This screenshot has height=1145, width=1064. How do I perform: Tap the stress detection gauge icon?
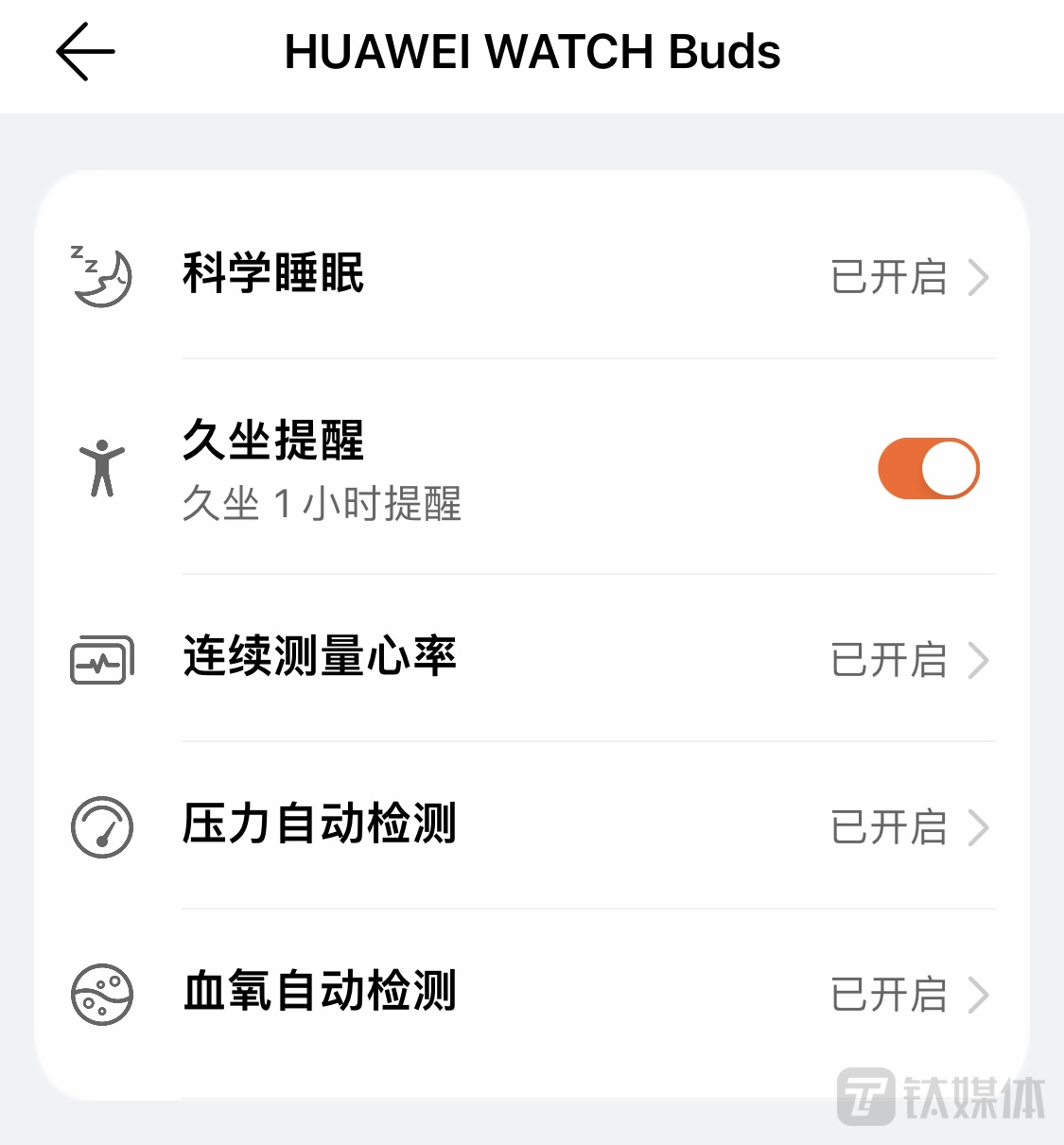(x=101, y=825)
